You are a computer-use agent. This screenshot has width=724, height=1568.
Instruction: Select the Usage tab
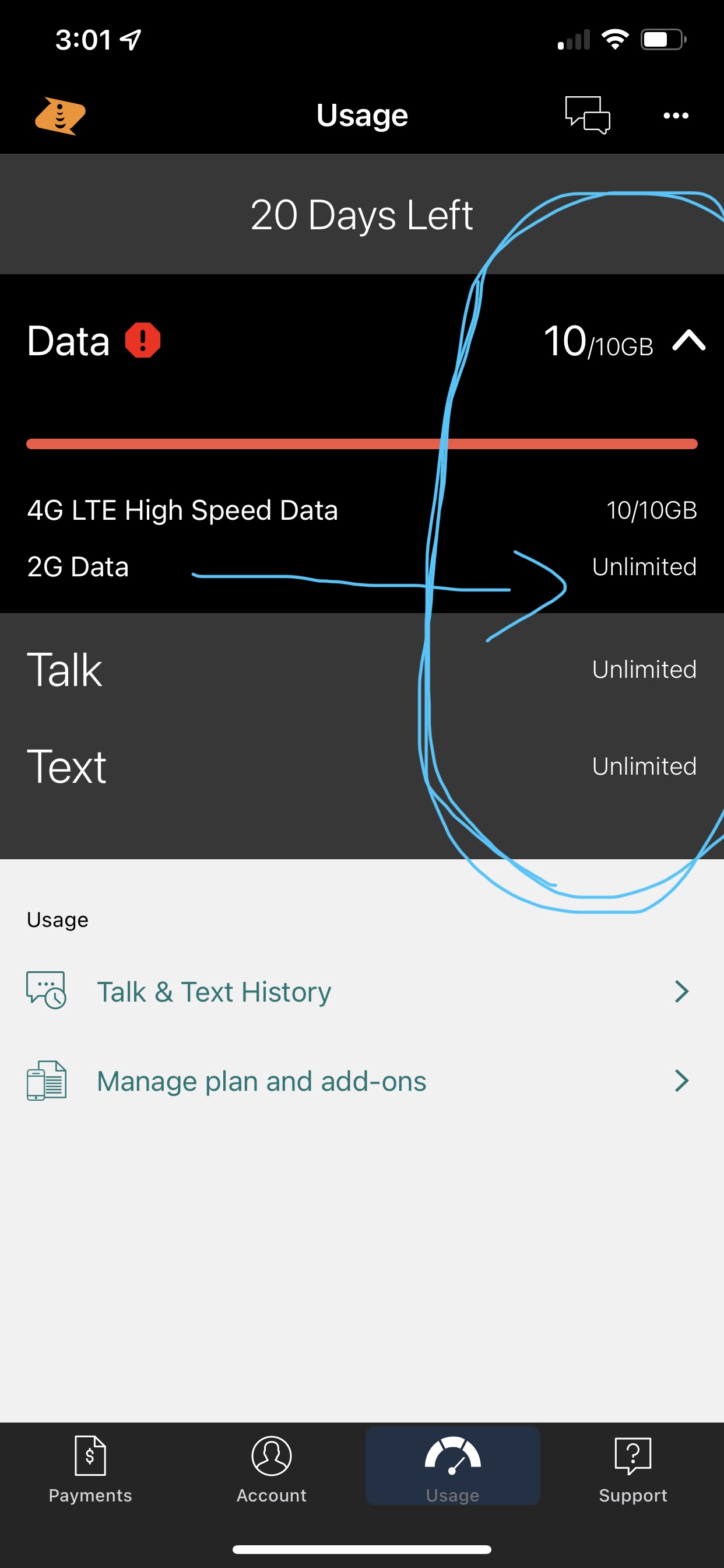[x=452, y=1468]
